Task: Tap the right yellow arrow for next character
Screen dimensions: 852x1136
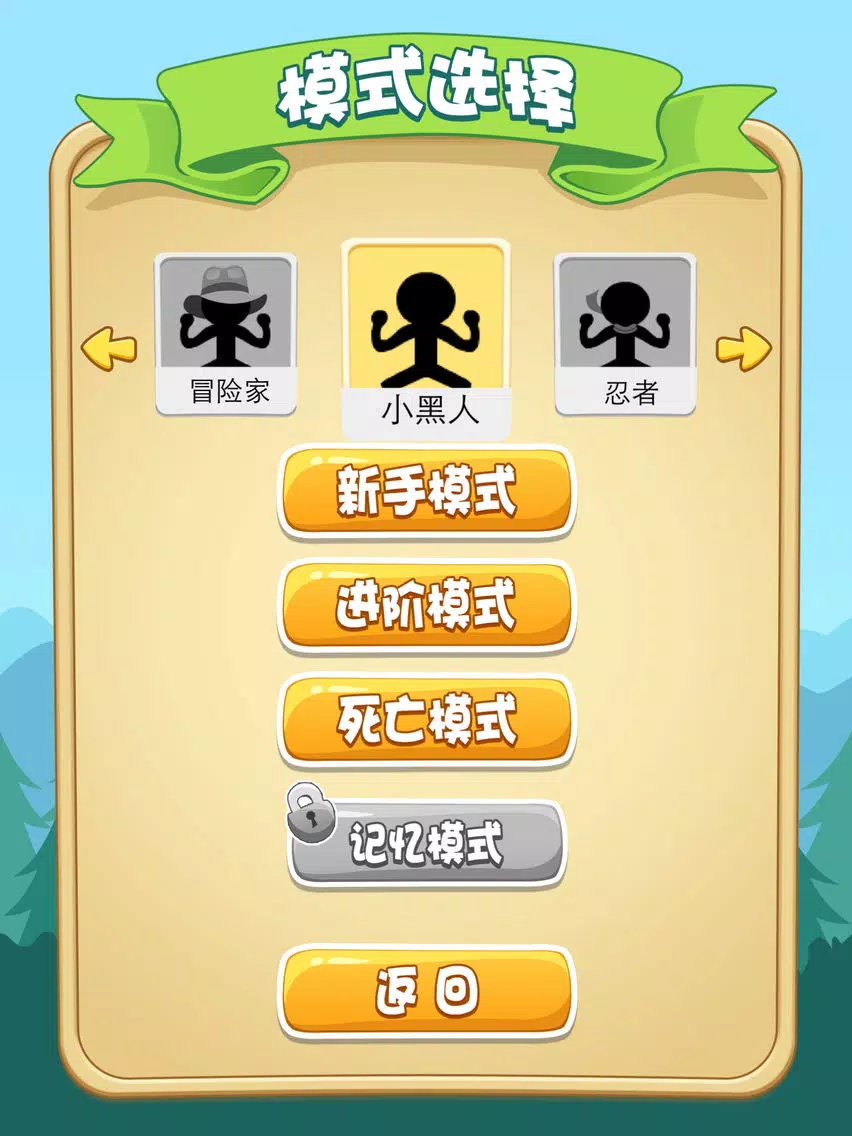Action: (x=743, y=348)
